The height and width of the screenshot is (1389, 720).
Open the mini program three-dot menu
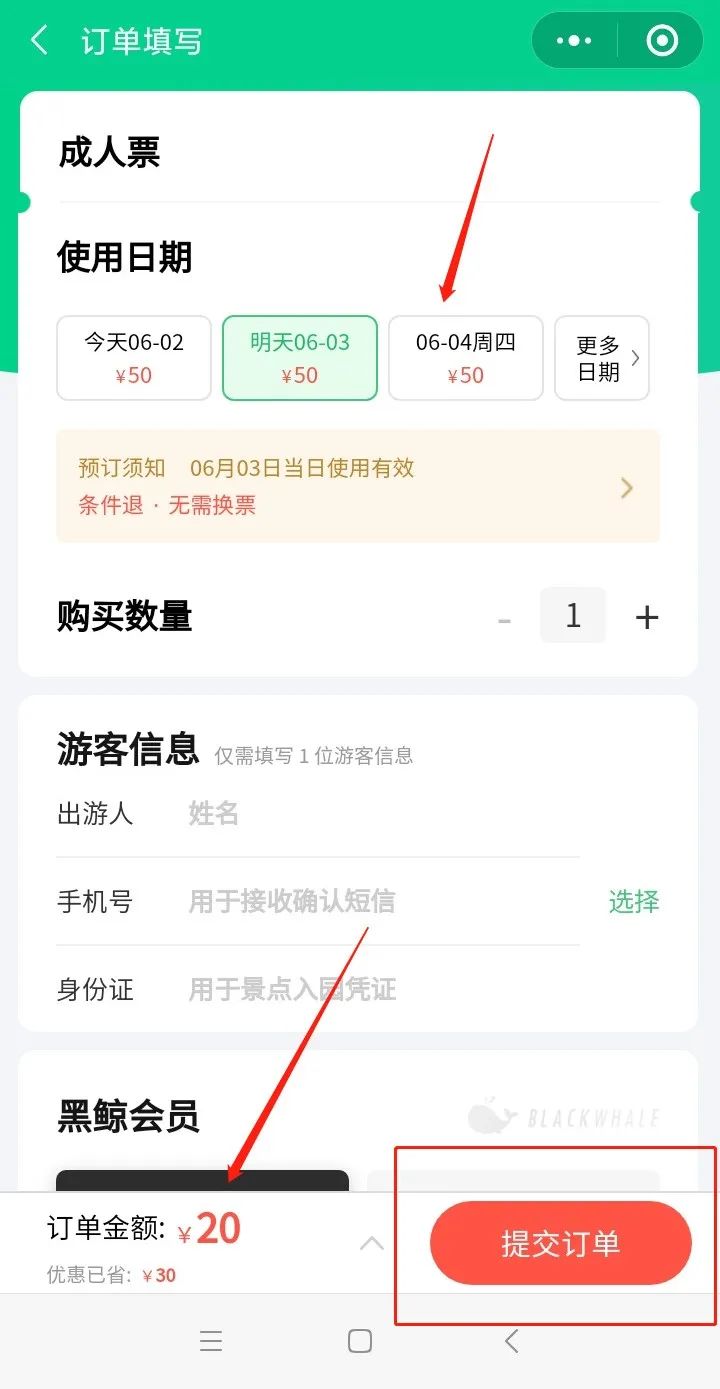574,41
